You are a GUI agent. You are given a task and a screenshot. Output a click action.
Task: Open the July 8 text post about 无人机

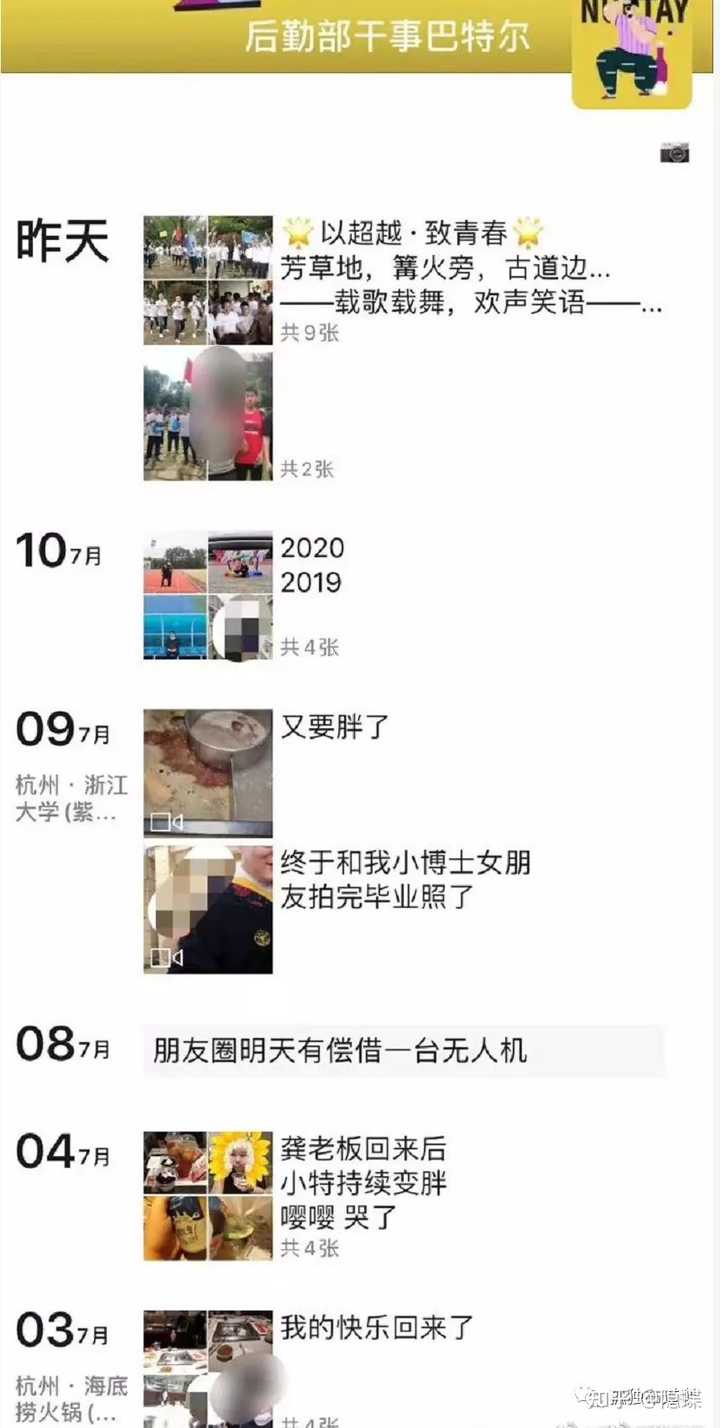tap(404, 1050)
